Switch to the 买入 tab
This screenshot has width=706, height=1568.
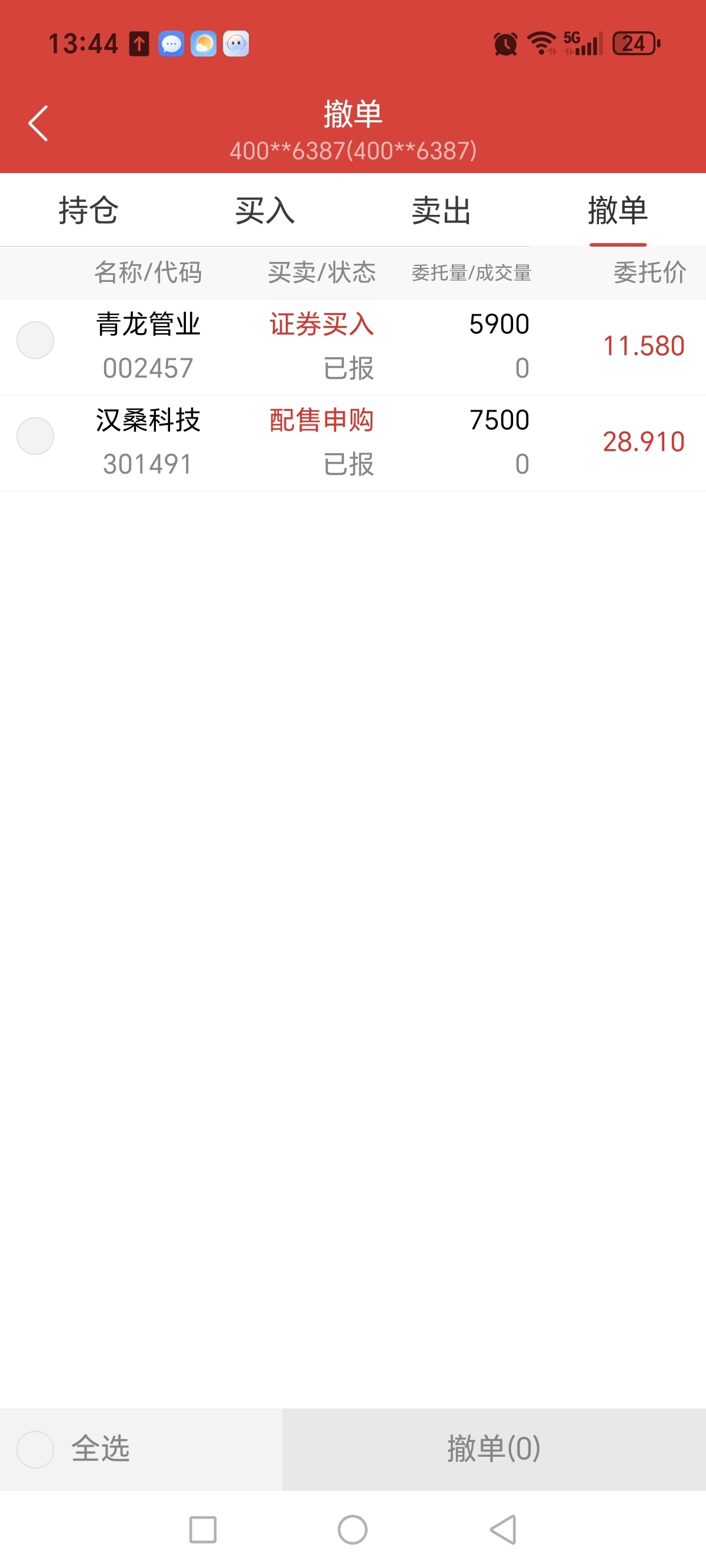[265, 211]
